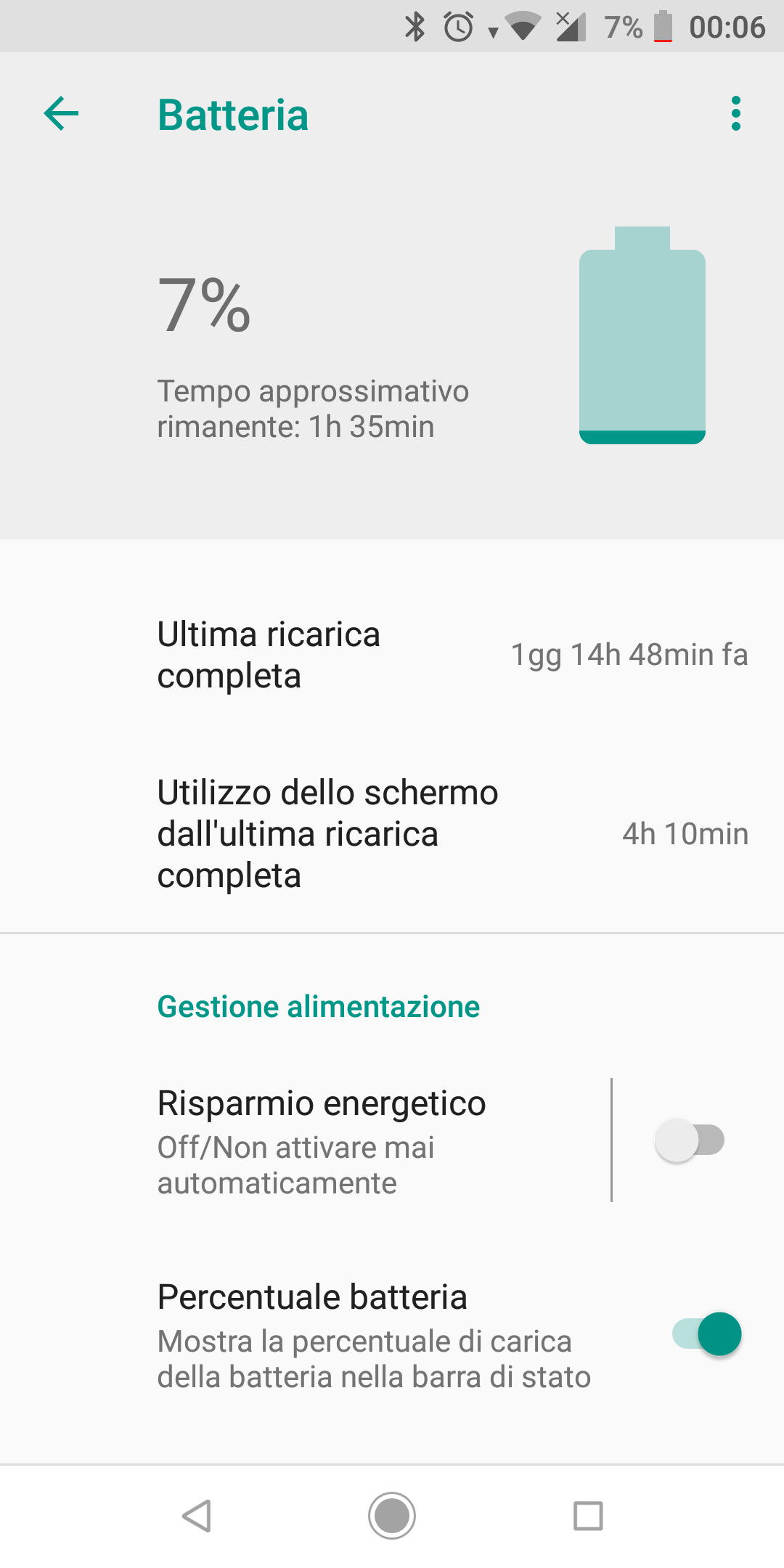Tap the system home button

coord(392,1516)
